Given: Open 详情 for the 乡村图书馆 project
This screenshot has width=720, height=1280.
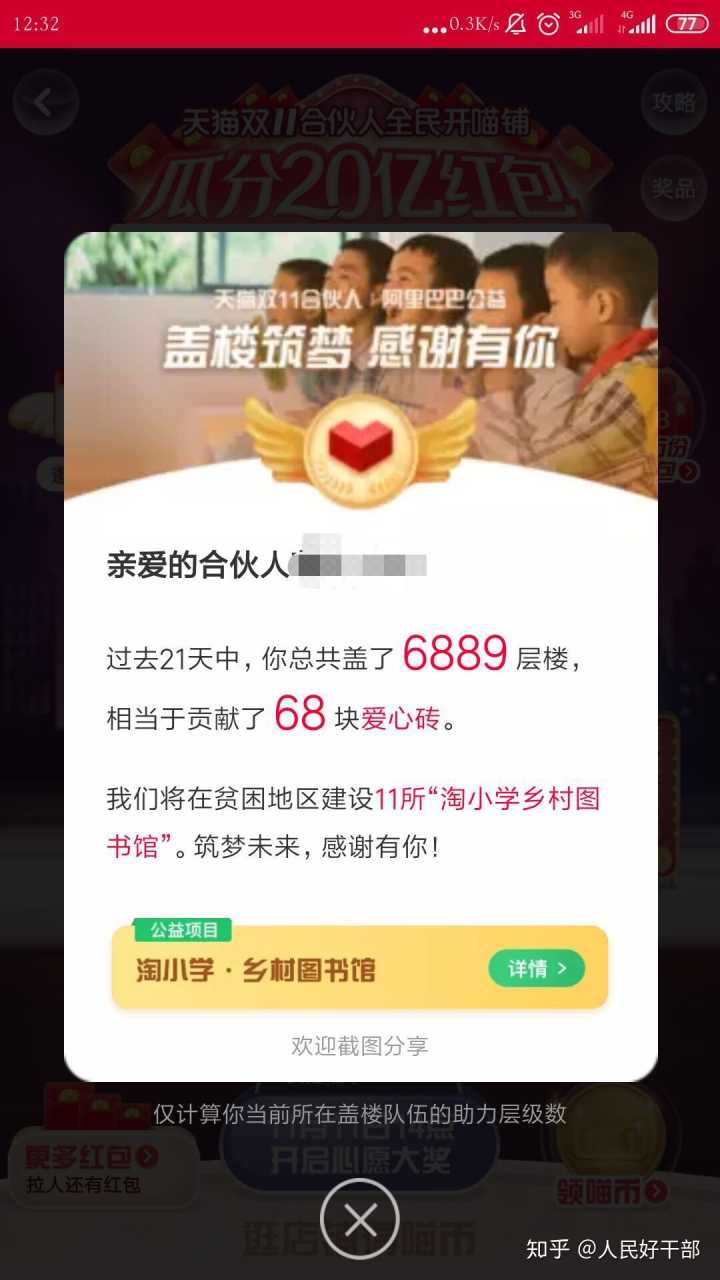Looking at the screenshot, I should coord(536,968).
